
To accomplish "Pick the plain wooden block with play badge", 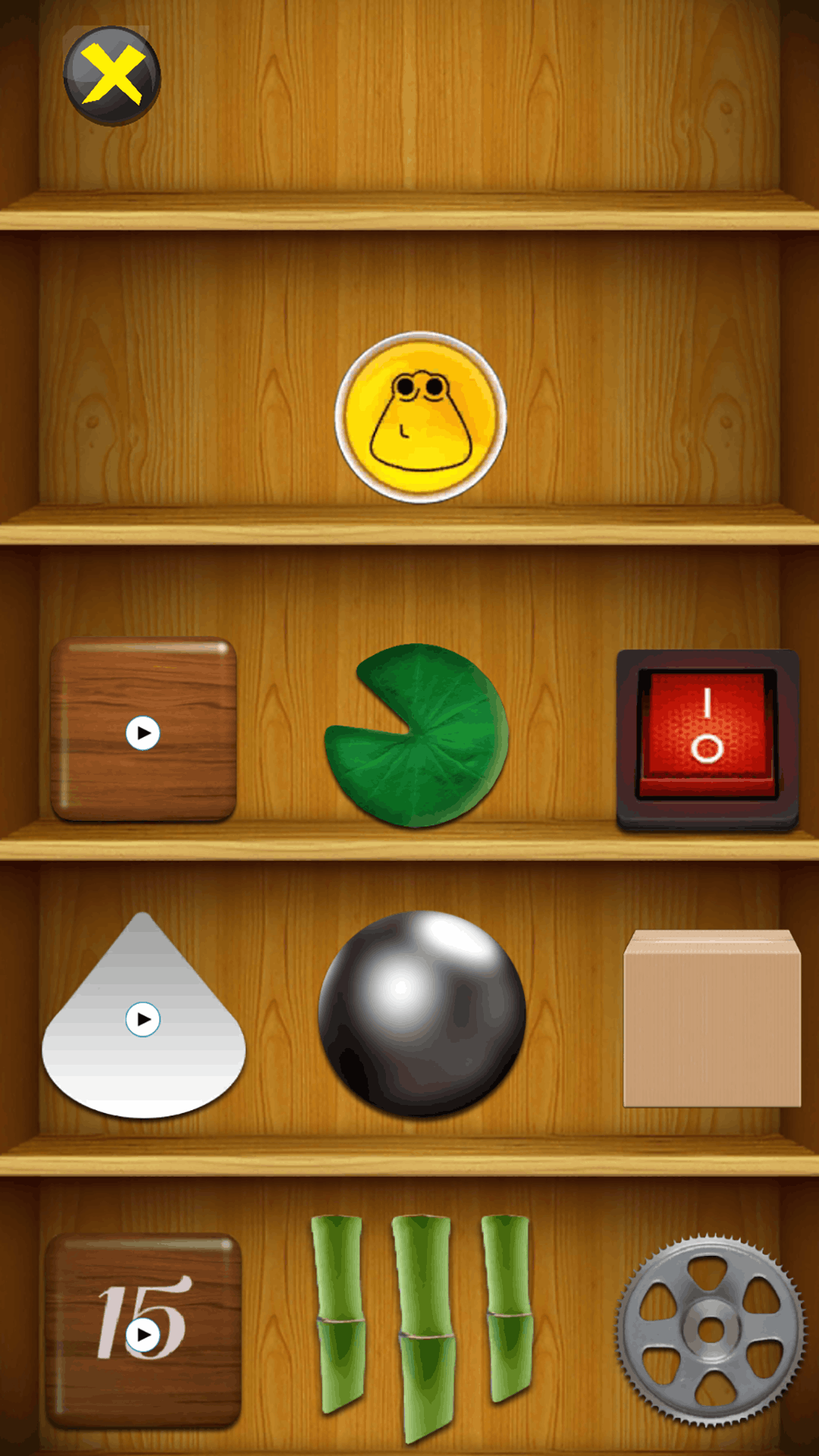I will click(143, 730).
